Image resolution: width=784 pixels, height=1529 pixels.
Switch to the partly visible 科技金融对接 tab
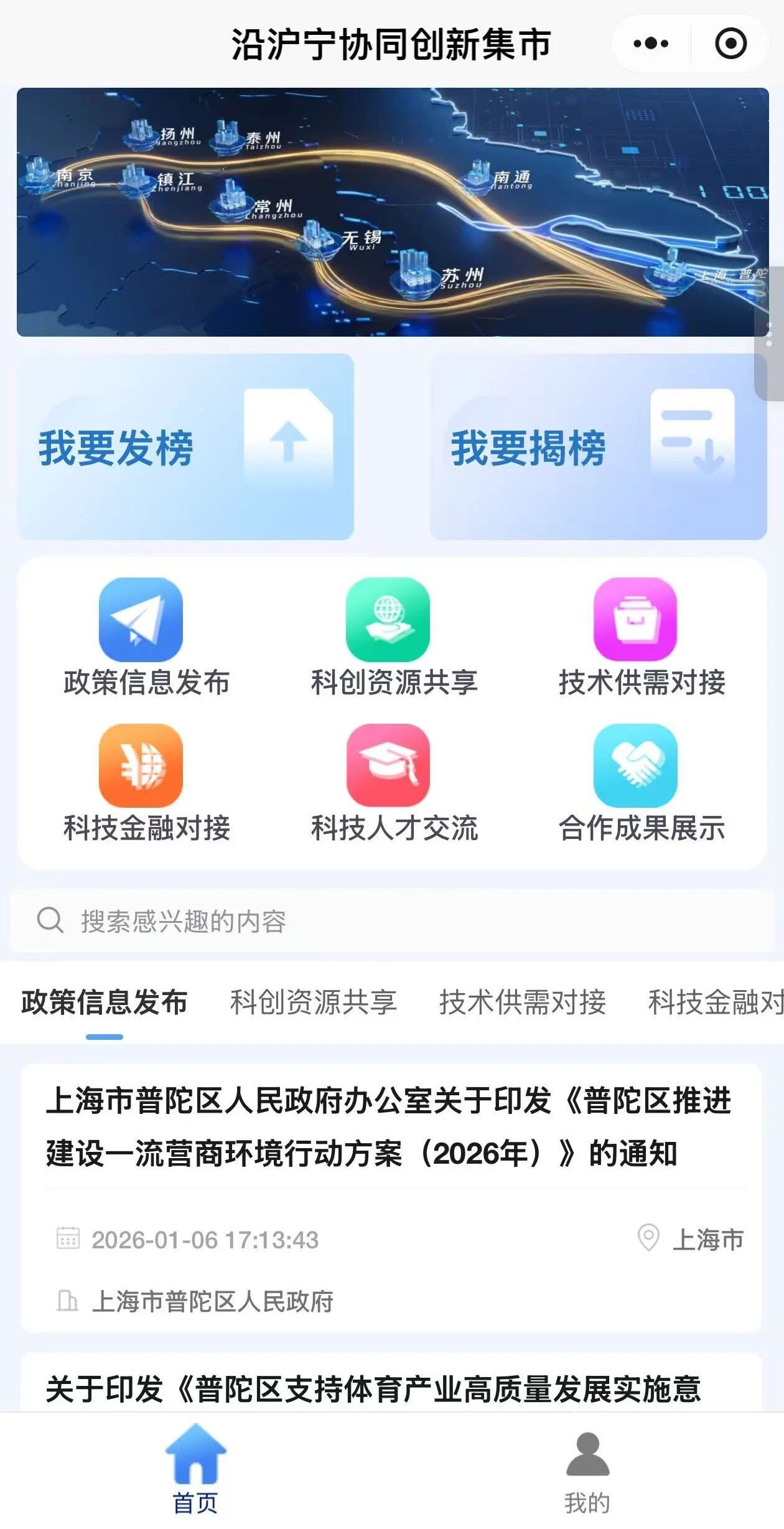716,1002
